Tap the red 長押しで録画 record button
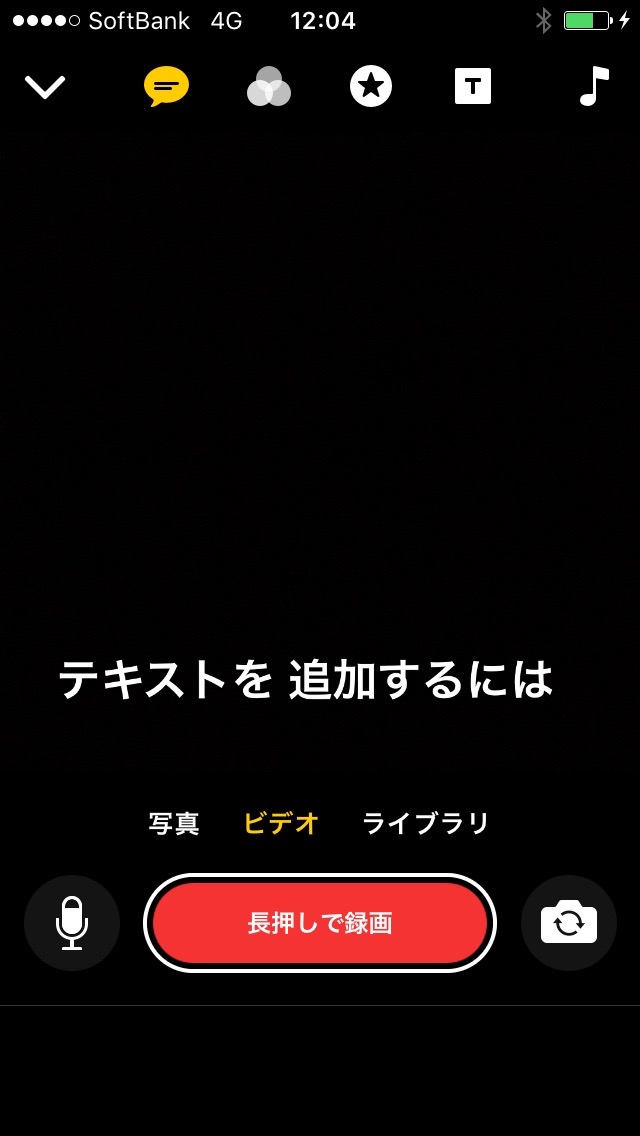 click(x=320, y=923)
